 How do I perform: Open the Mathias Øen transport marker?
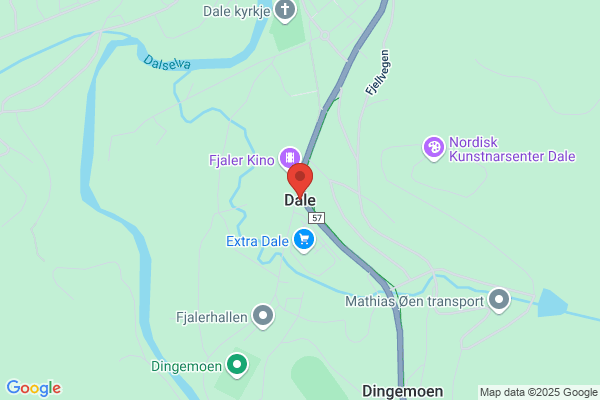pos(499,300)
